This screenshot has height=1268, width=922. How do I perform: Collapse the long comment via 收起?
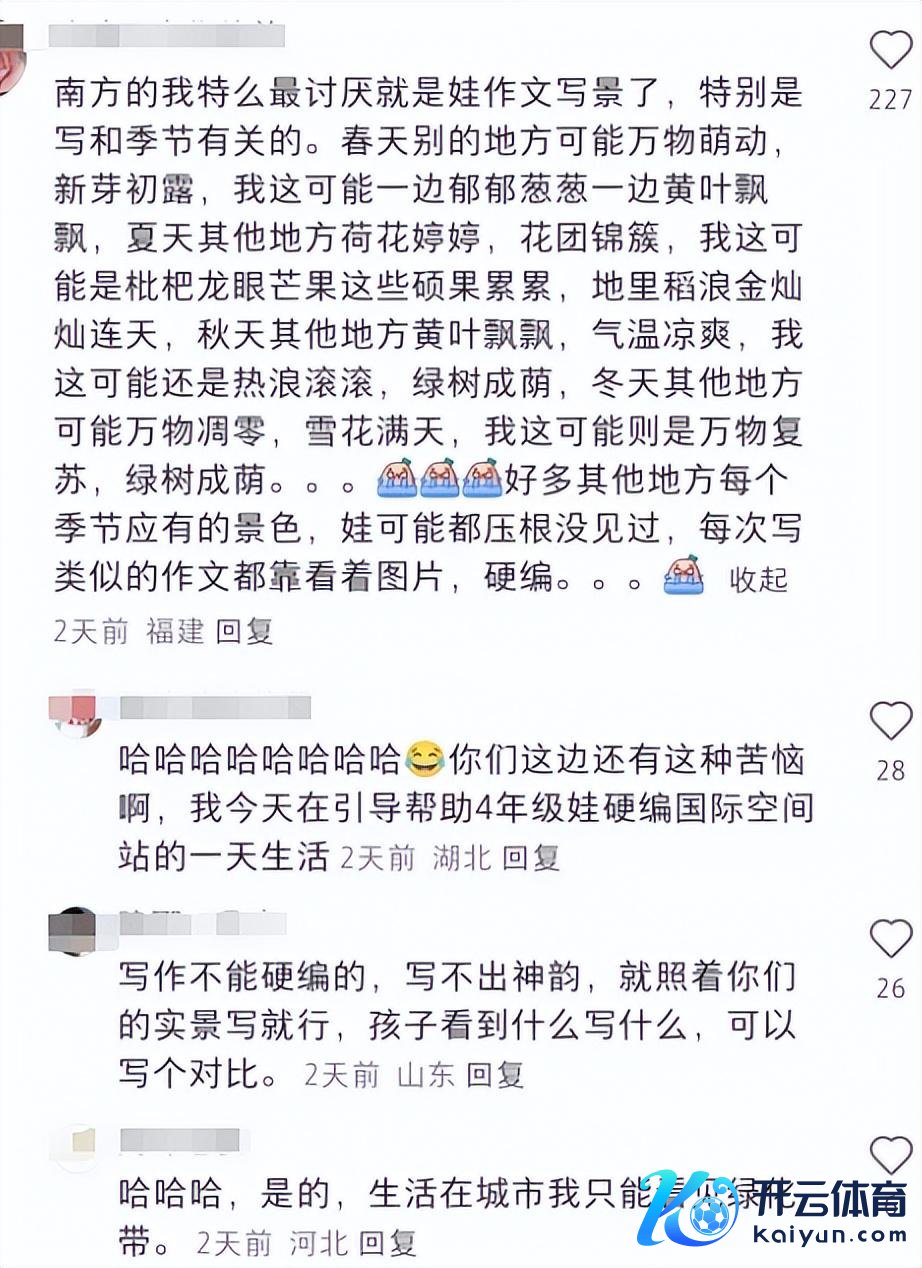point(758,579)
